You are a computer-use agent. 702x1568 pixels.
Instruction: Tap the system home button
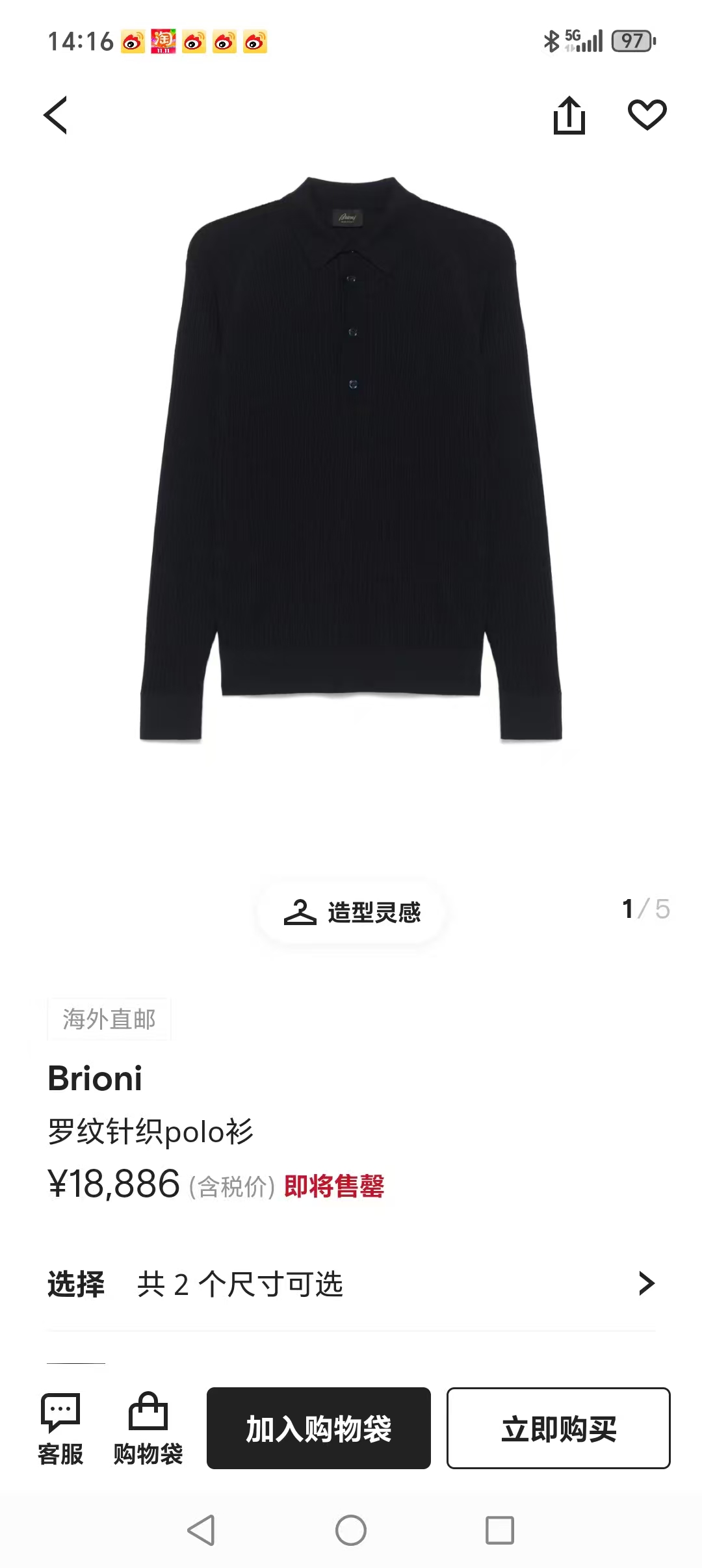[351, 1530]
